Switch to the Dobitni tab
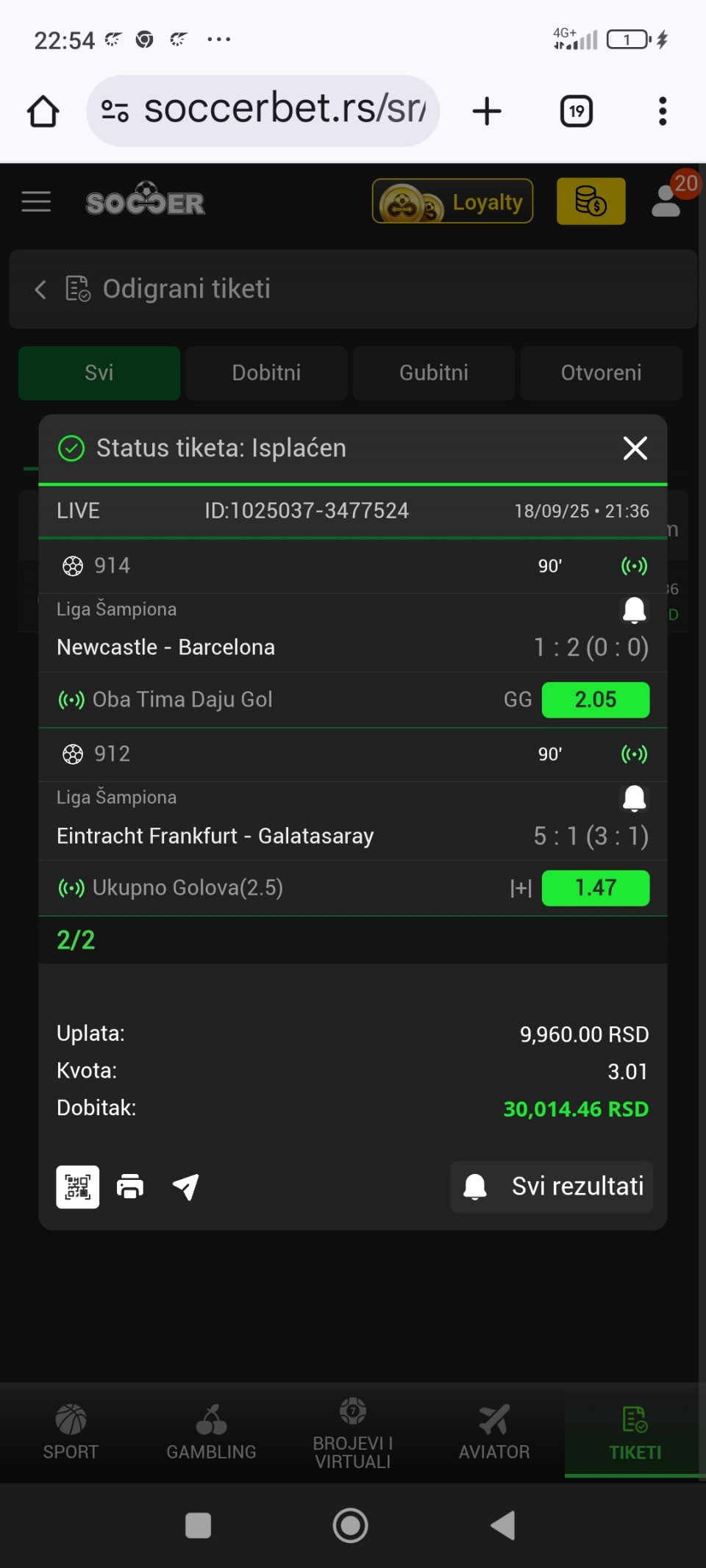Image resolution: width=706 pixels, height=1568 pixels. click(x=266, y=373)
